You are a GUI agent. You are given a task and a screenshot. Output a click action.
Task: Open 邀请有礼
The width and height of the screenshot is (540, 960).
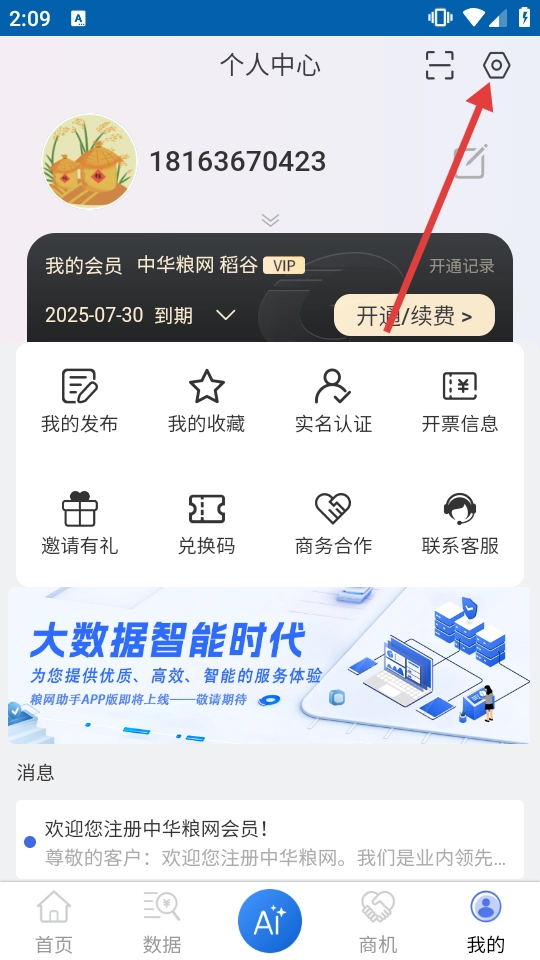click(80, 523)
